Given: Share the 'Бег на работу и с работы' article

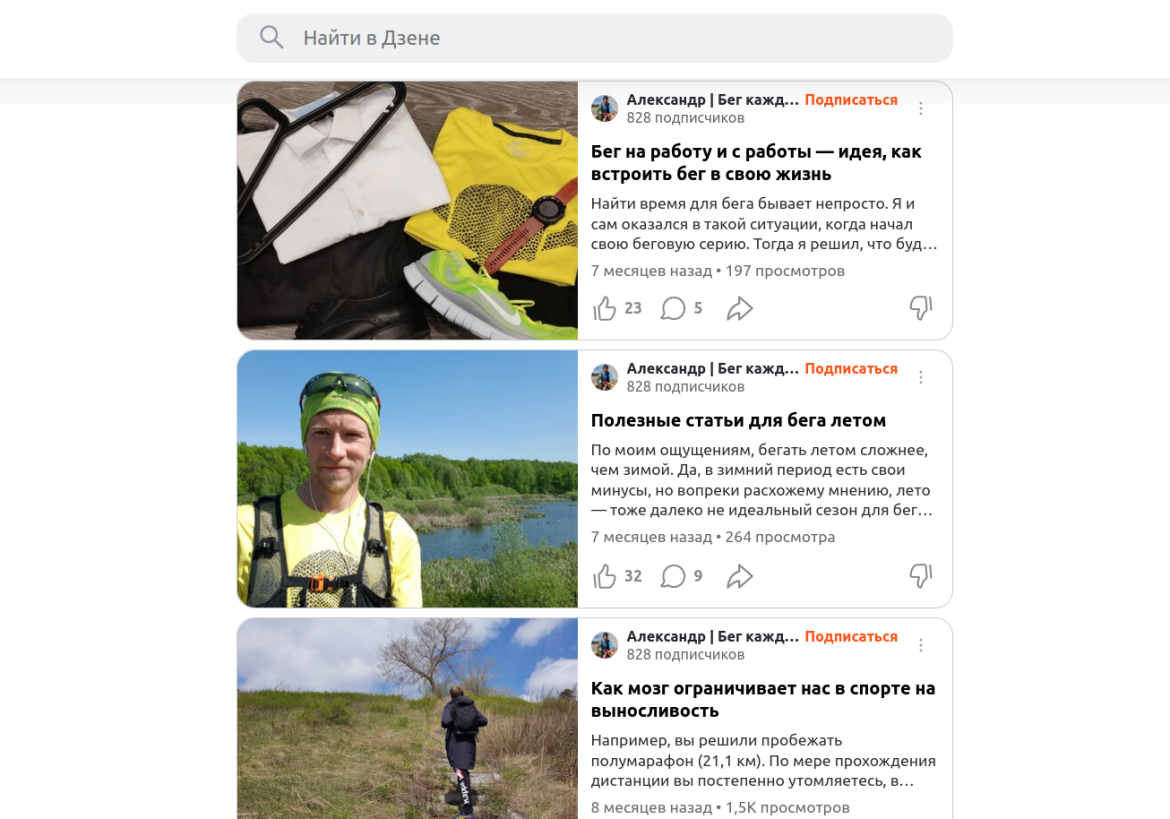Looking at the screenshot, I should click(739, 308).
